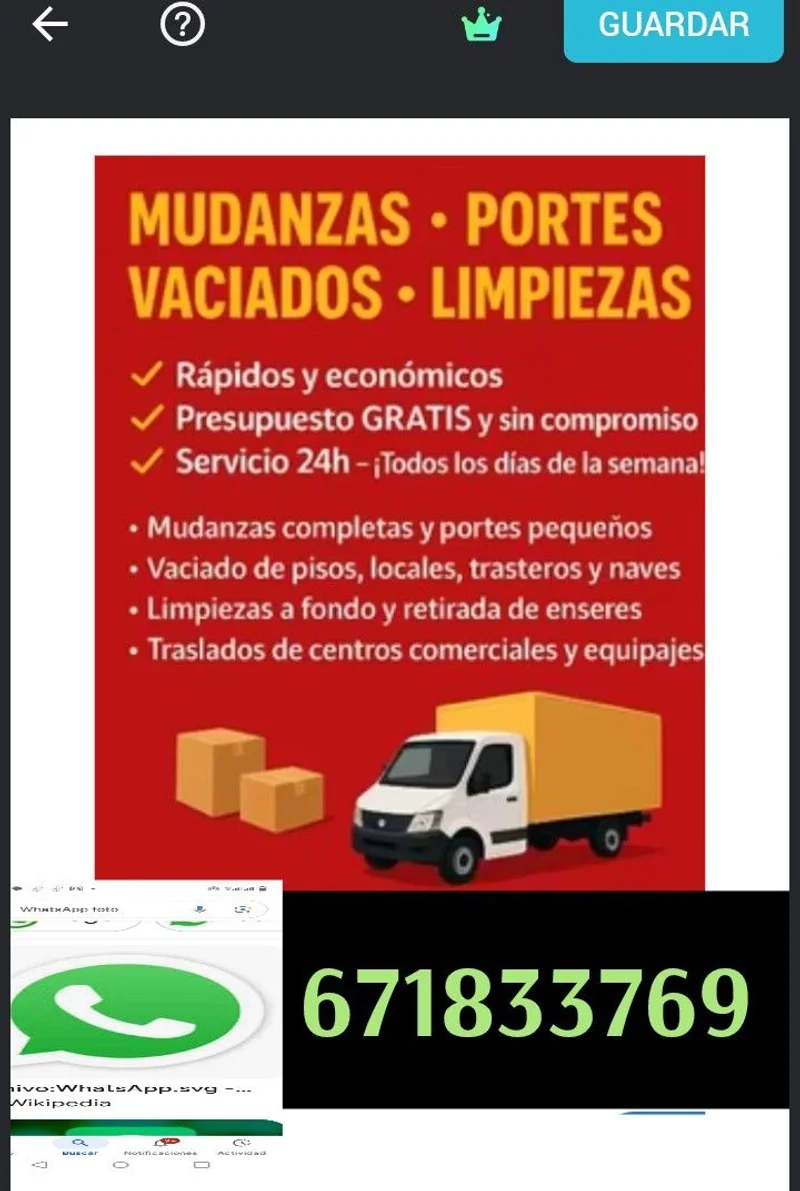800x1191 pixels.
Task: Click the red moving services advert image
Action: (x=400, y=500)
